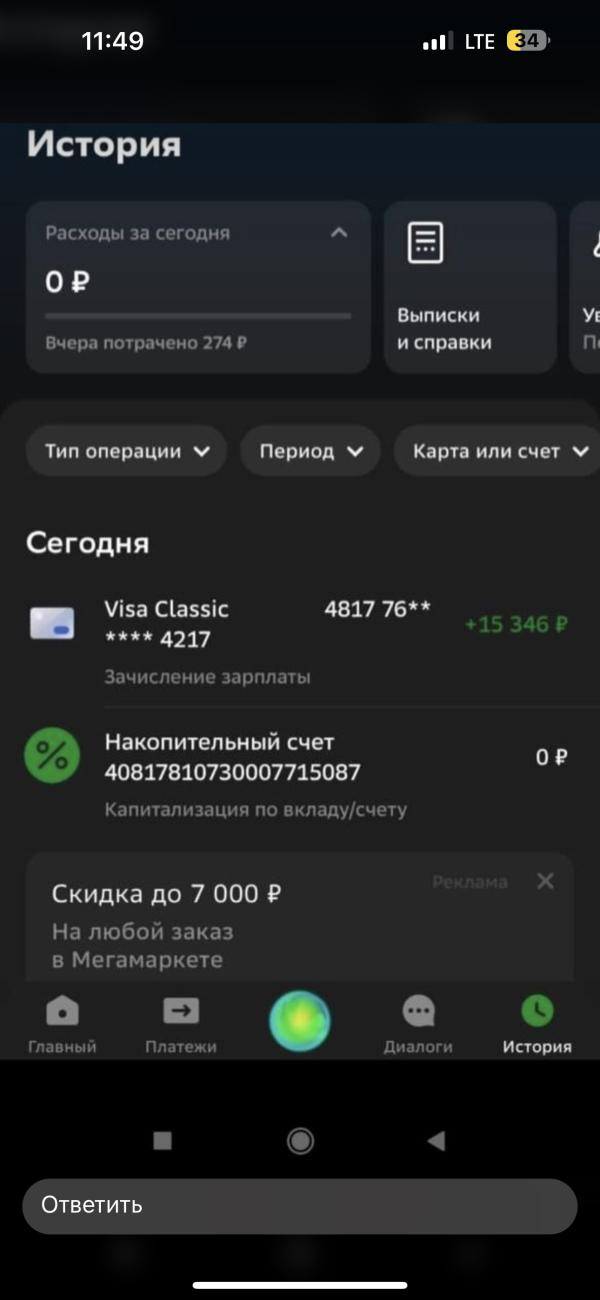The height and width of the screenshot is (1300, 600).
Task: Expand the Период filter
Action: [310, 451]
